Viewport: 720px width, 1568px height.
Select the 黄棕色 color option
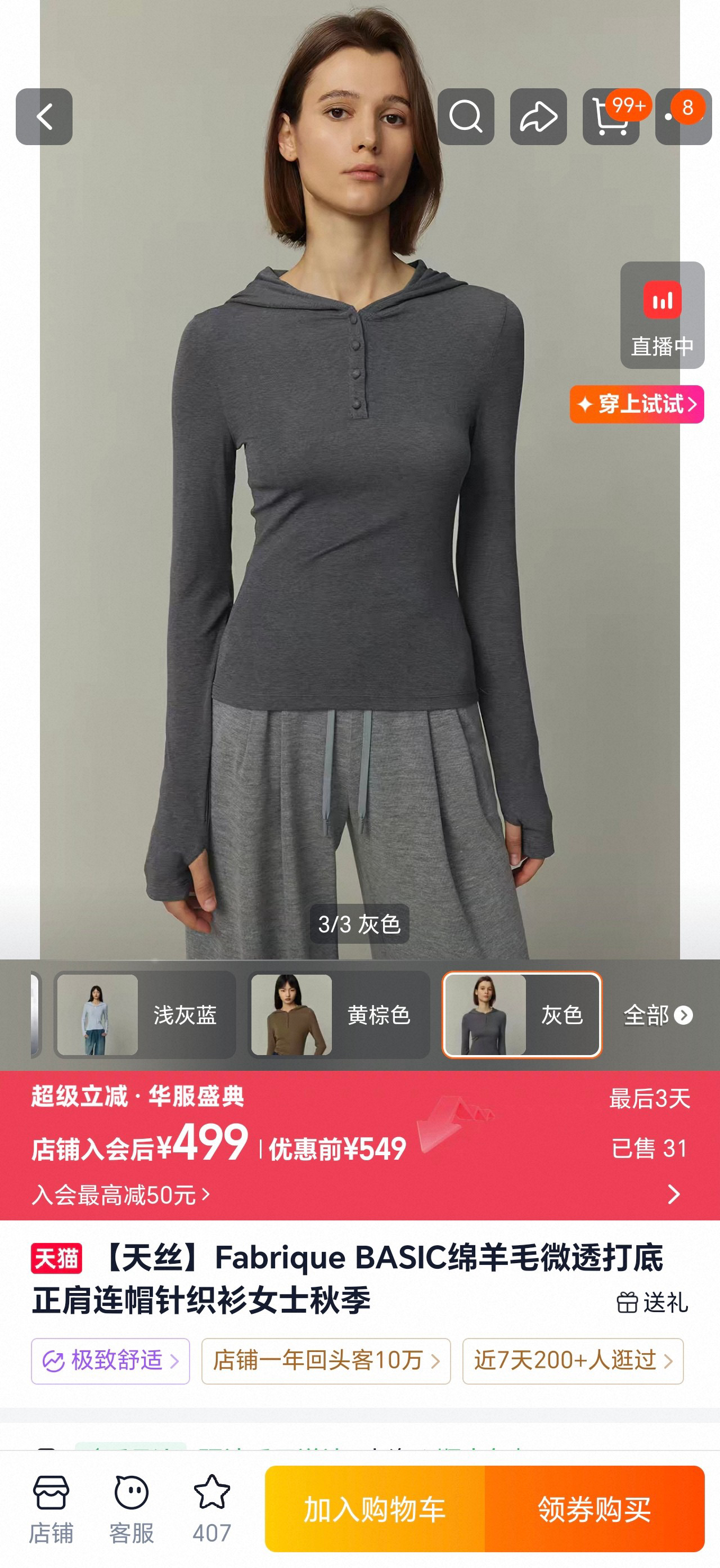coord(339,1015)
